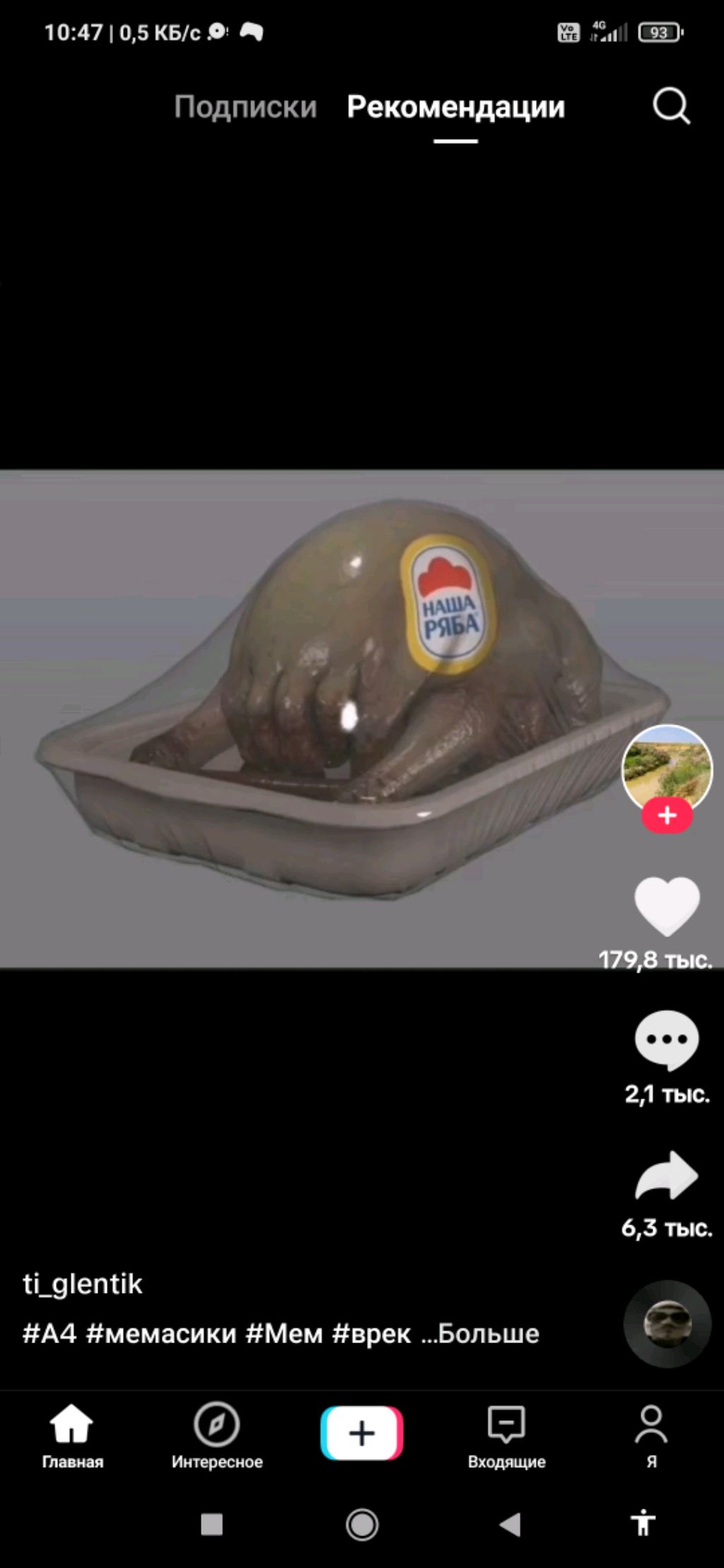724x1568 pixels.
Task: Open the spinning sound disc
Action: (667, 1323)
